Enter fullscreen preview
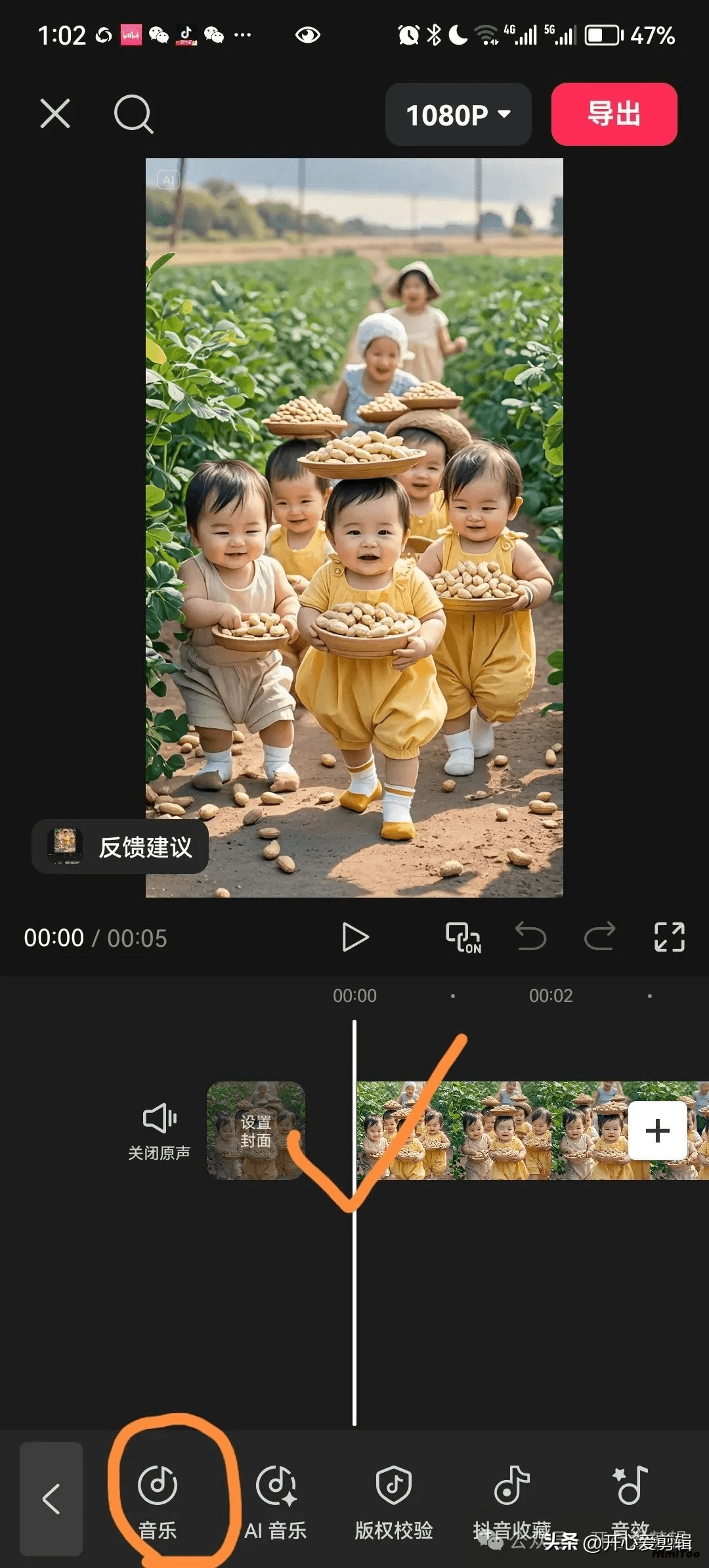The width and height of the screenshot is (709, 1568). [670, 937]
